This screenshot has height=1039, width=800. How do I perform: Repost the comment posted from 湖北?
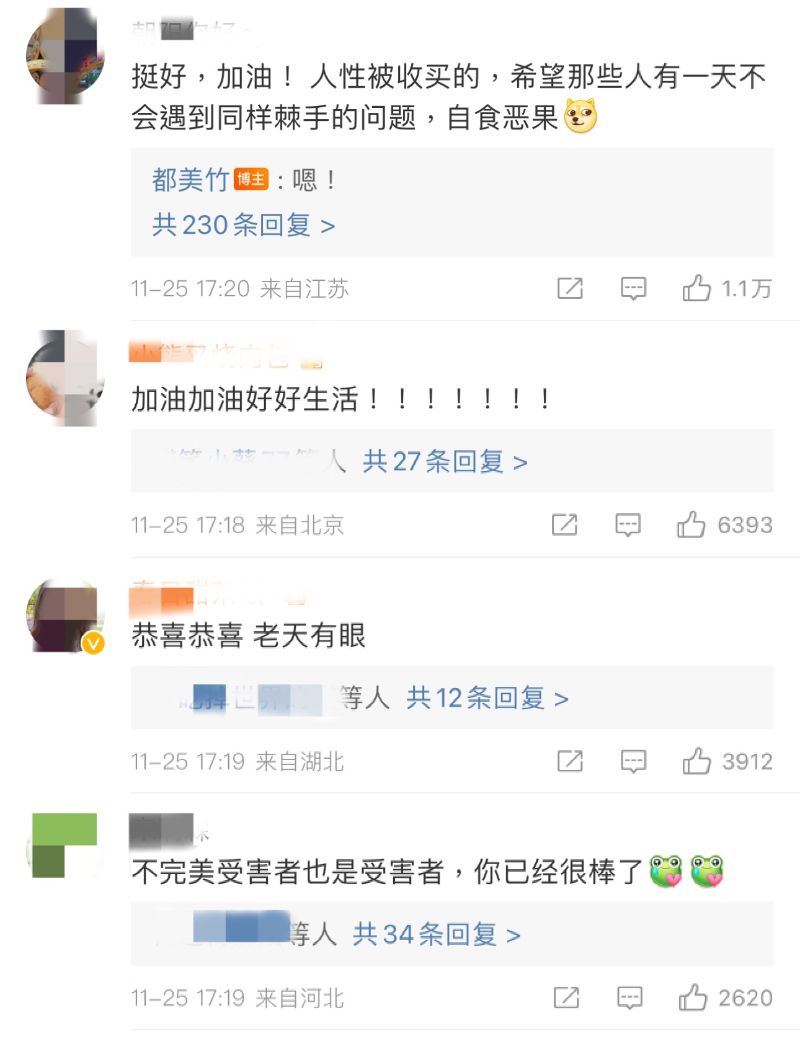coord(569,762)
